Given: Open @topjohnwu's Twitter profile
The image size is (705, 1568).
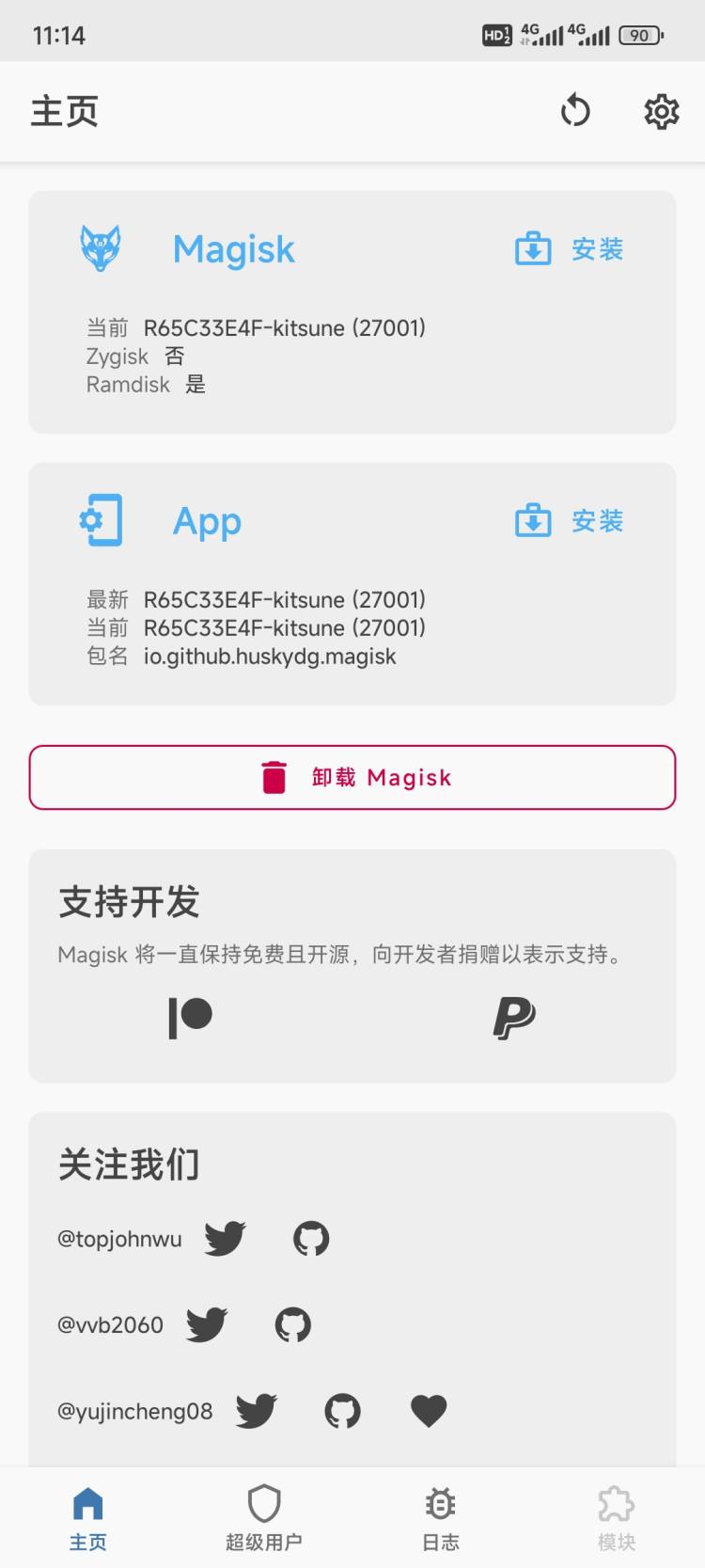Looking at the screenshot, I should point(226,1239).
